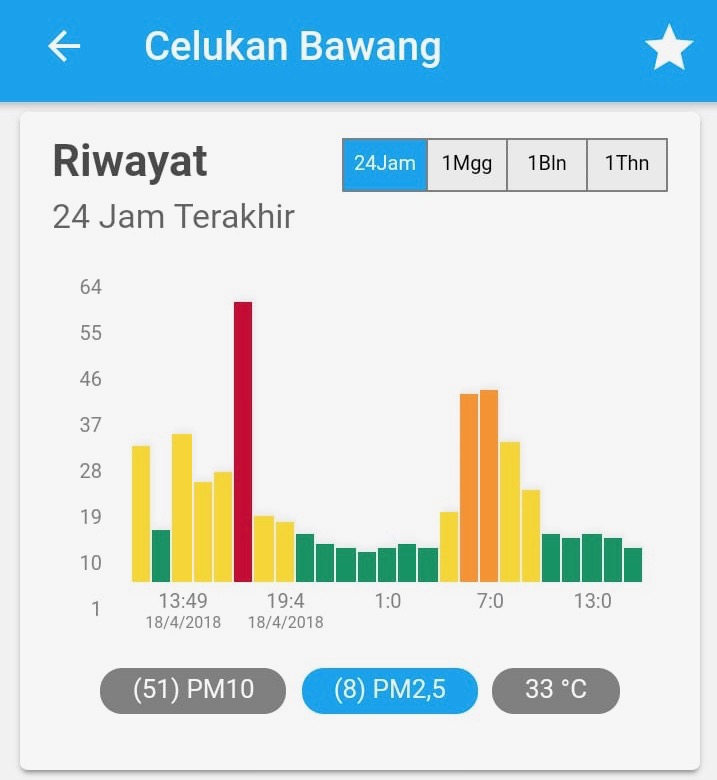Select the PM2,5 chip
This screenshot has height=780, width=717.
[390, 690]
